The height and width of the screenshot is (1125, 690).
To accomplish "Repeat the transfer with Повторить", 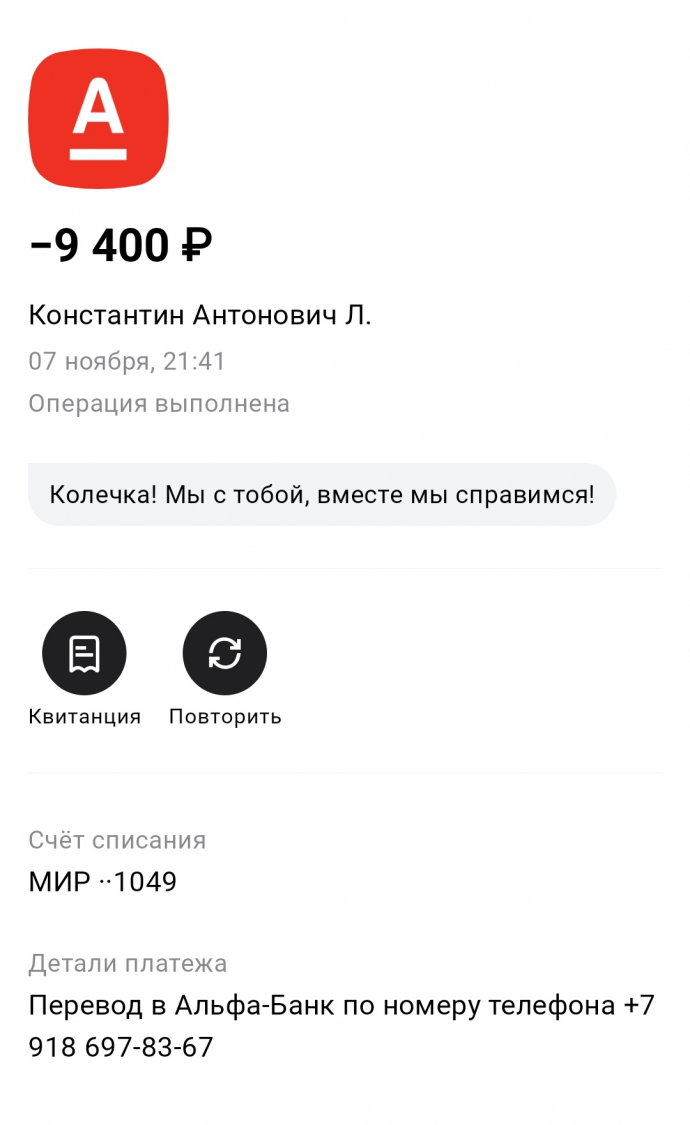I will [x=225, y=653].
